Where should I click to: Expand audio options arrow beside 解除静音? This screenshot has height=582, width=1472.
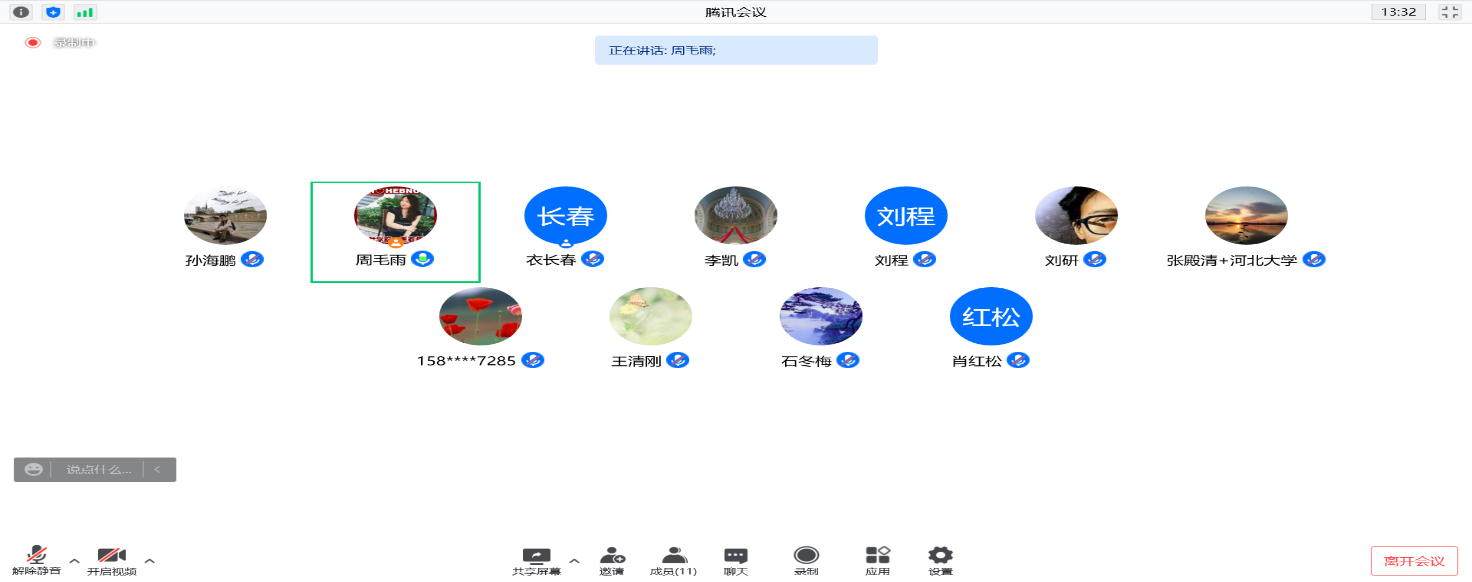pos(74,561)
